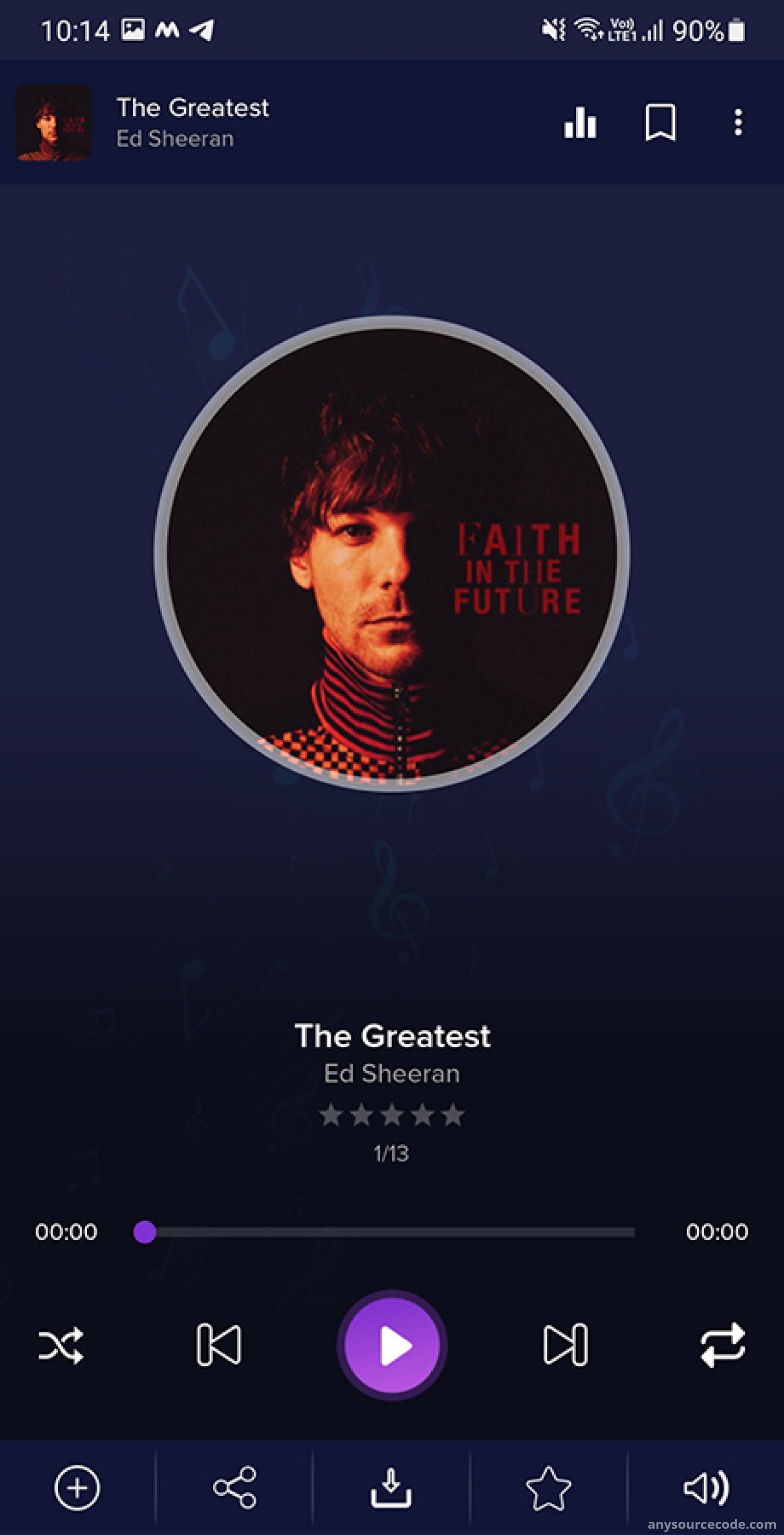This screenshot has width=784, height=1535.
Task: Add song to a playlist
Action: (x=77, y=1488)
